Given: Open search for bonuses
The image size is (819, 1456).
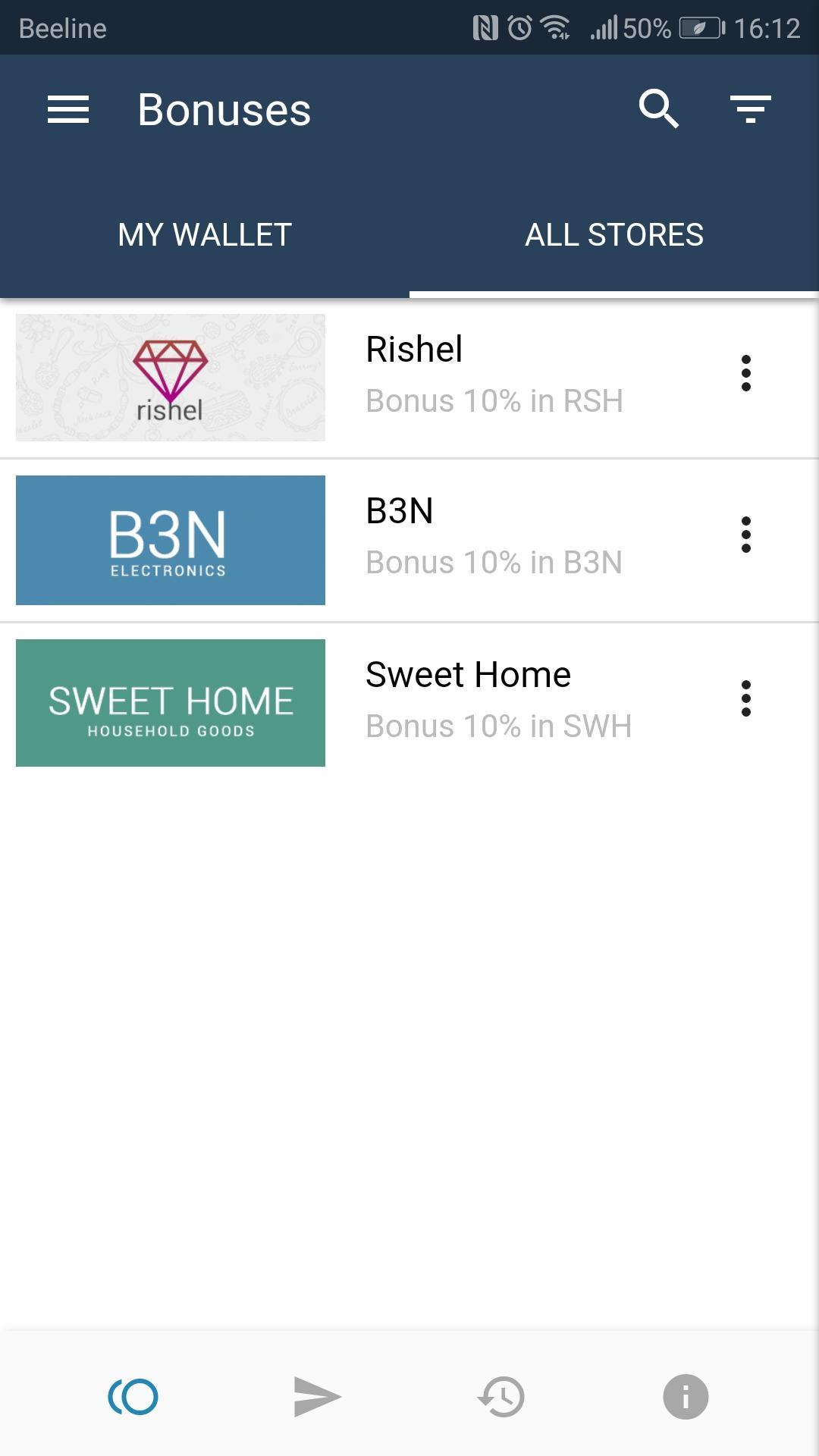Looking at the screenshot, I should coord(659,109).
